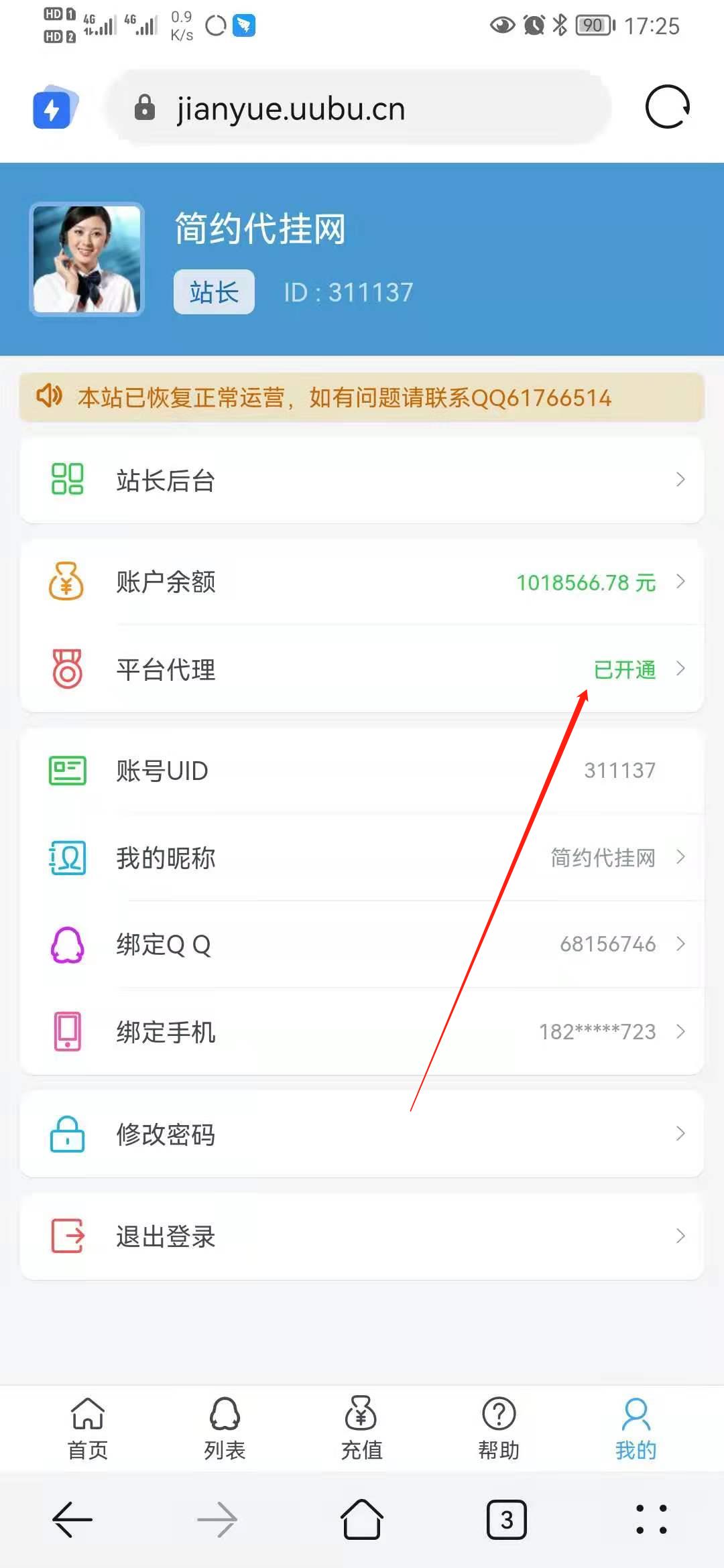Tap the blue lightning icon beside the address bar

click(x=55, y=107)
